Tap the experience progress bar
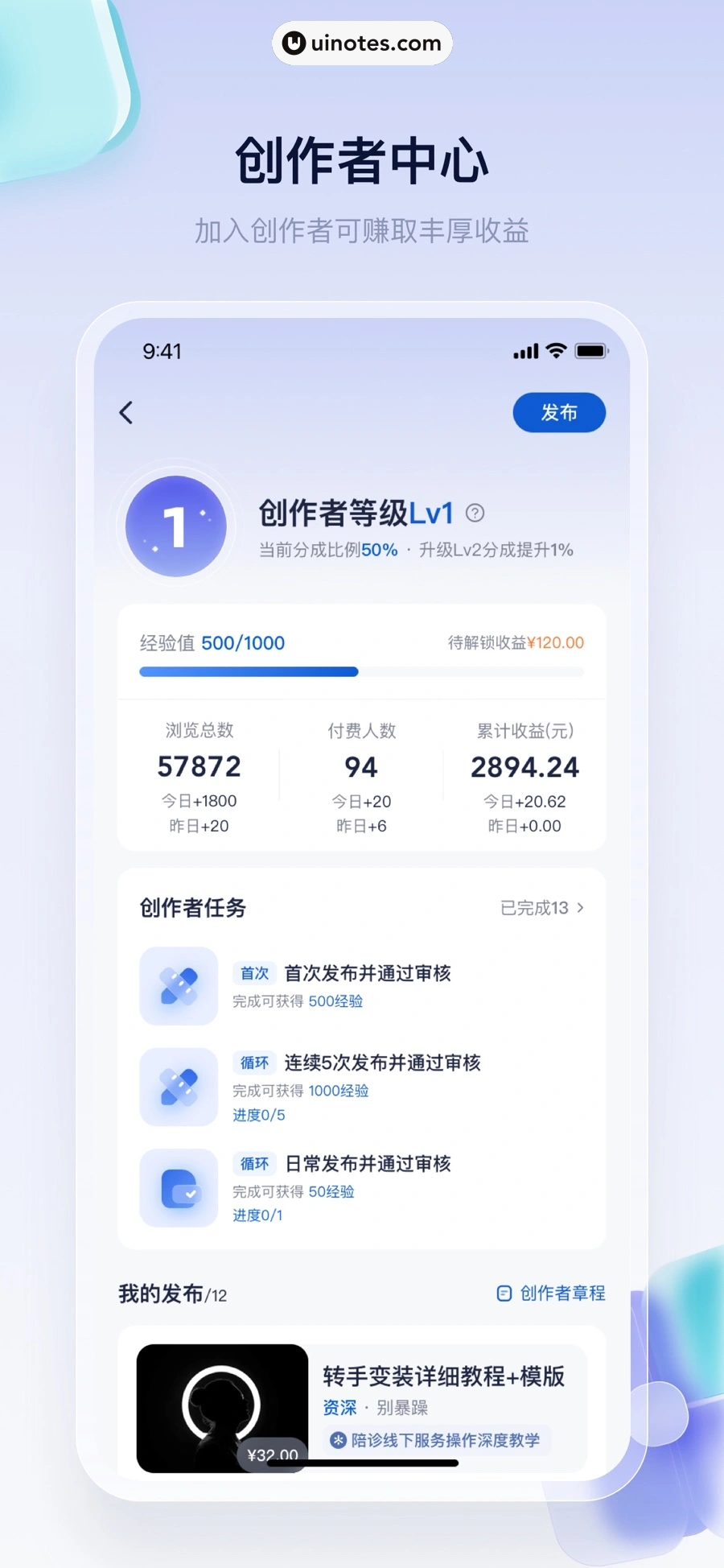The image size is (724, 1568). point(361,671)
